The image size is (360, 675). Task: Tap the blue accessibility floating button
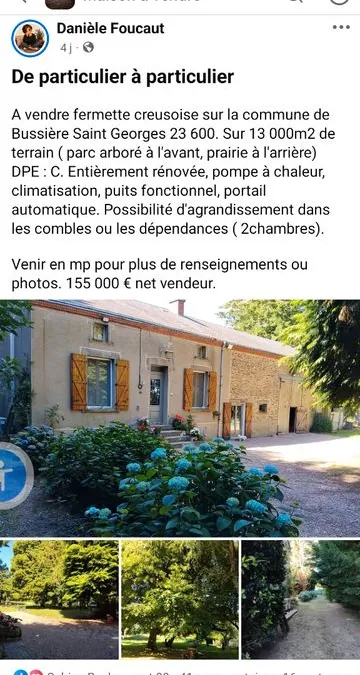tap(14, 476)
